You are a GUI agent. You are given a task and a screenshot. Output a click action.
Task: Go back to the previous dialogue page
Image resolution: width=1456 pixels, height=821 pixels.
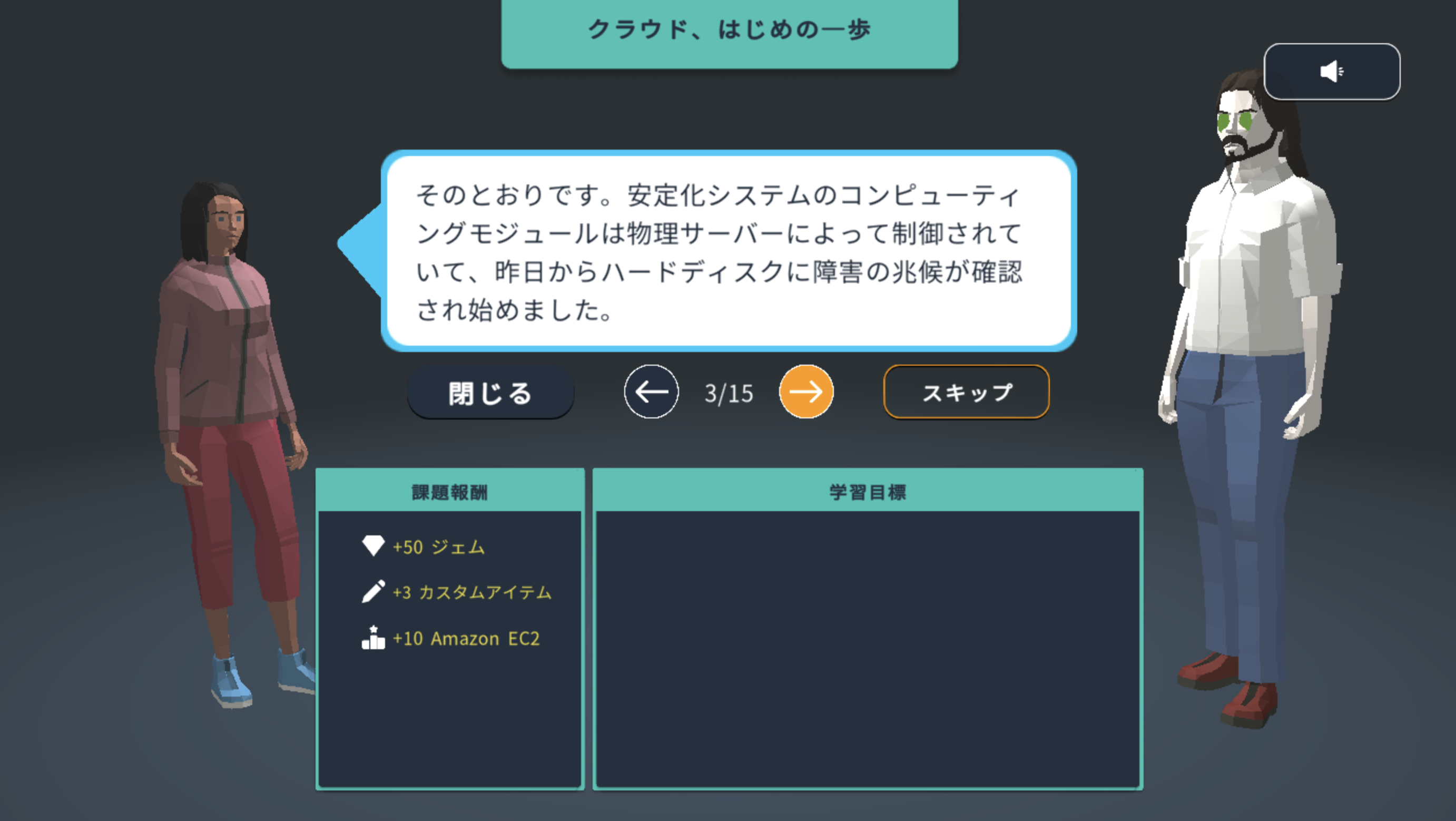pyautogui.click(x=651, y=392)
